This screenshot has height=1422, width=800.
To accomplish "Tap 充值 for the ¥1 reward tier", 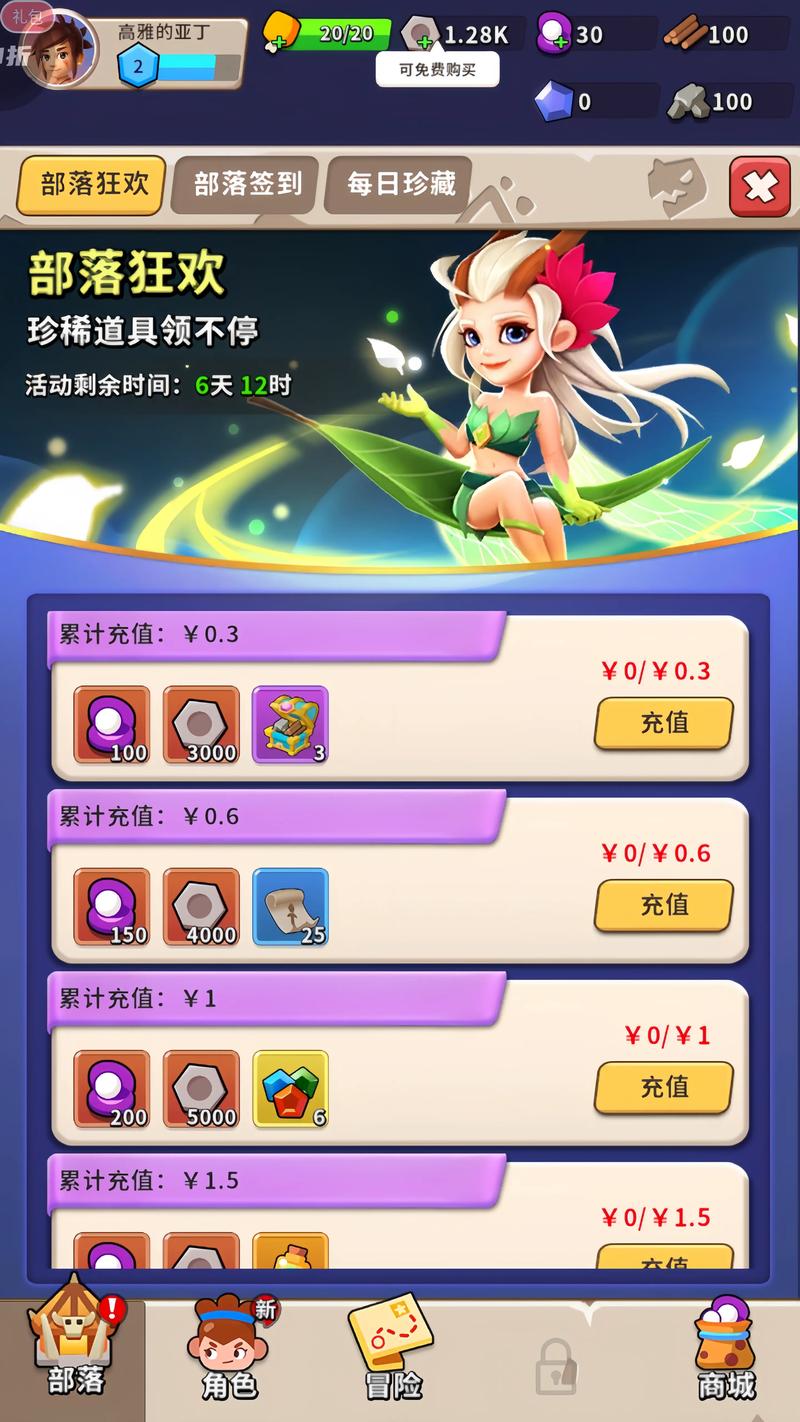I will 664,1087.
